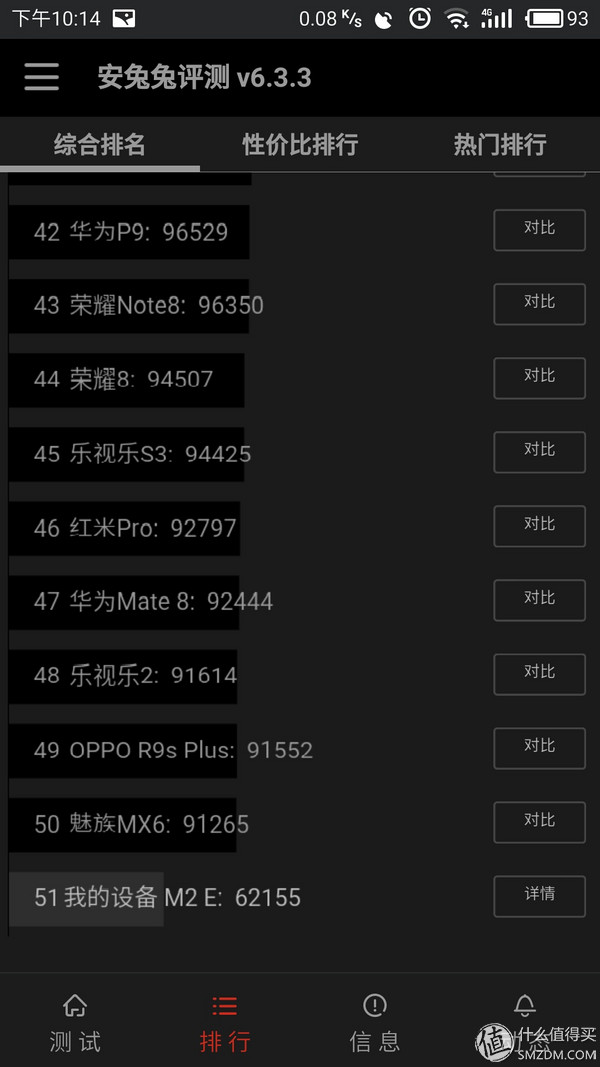Viewport: 600px width, 1067px height.
Task: Tap 对比 beside 华为Mate 8
Action: [x=539, y=600]
